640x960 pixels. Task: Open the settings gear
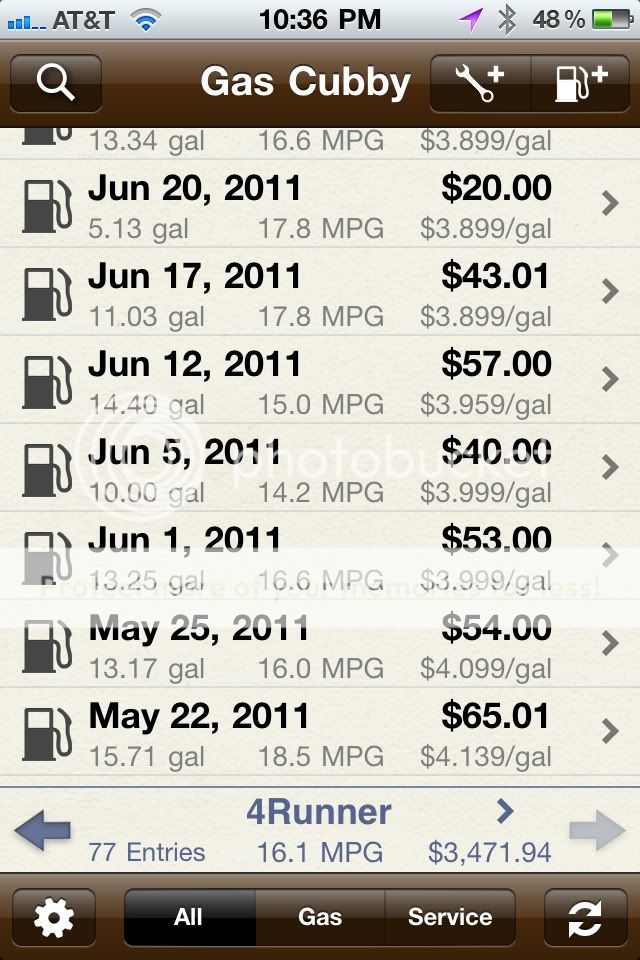pos(54,917)
